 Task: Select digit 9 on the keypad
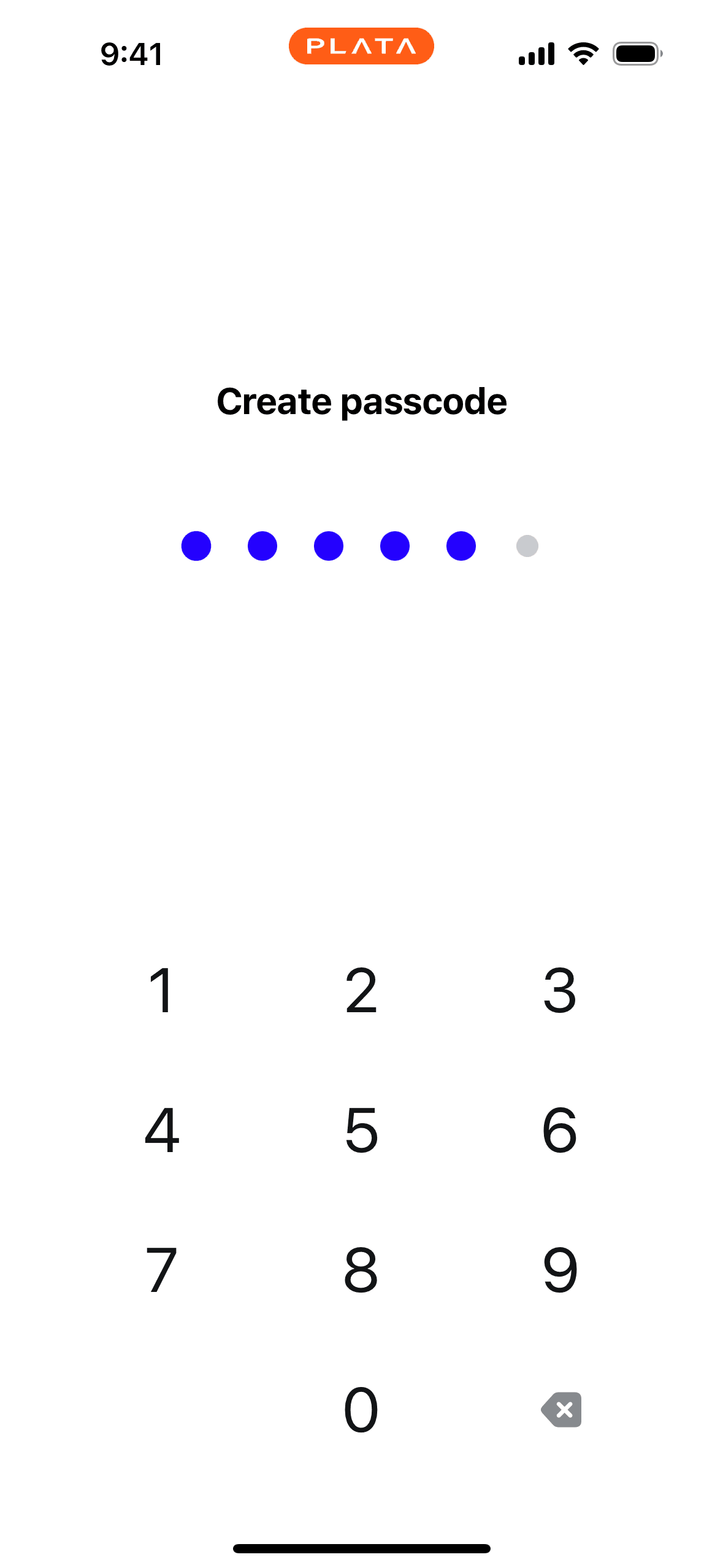click(x=560, y=1270)
